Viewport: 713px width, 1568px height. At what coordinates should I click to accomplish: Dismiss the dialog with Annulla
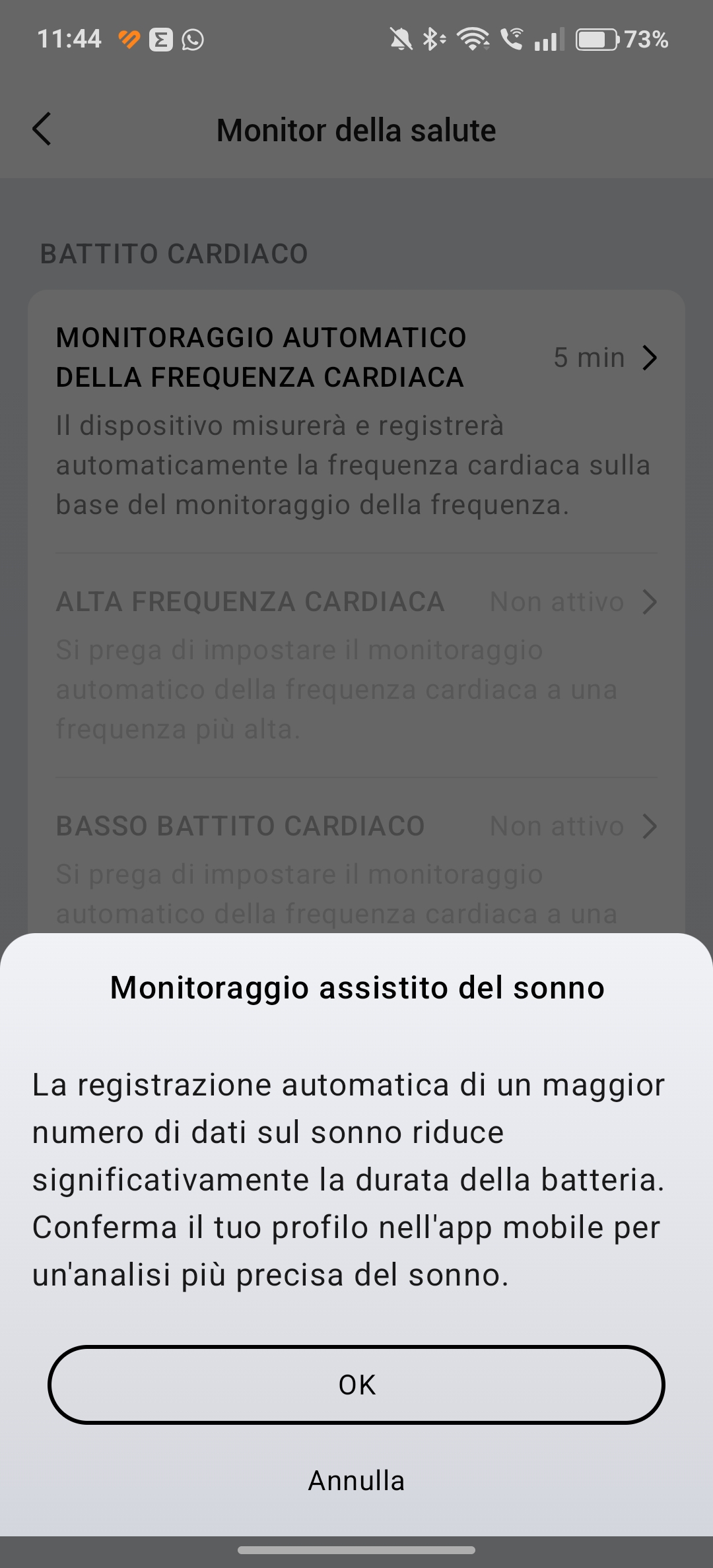pyautogui.click(x=356, y=1480)
